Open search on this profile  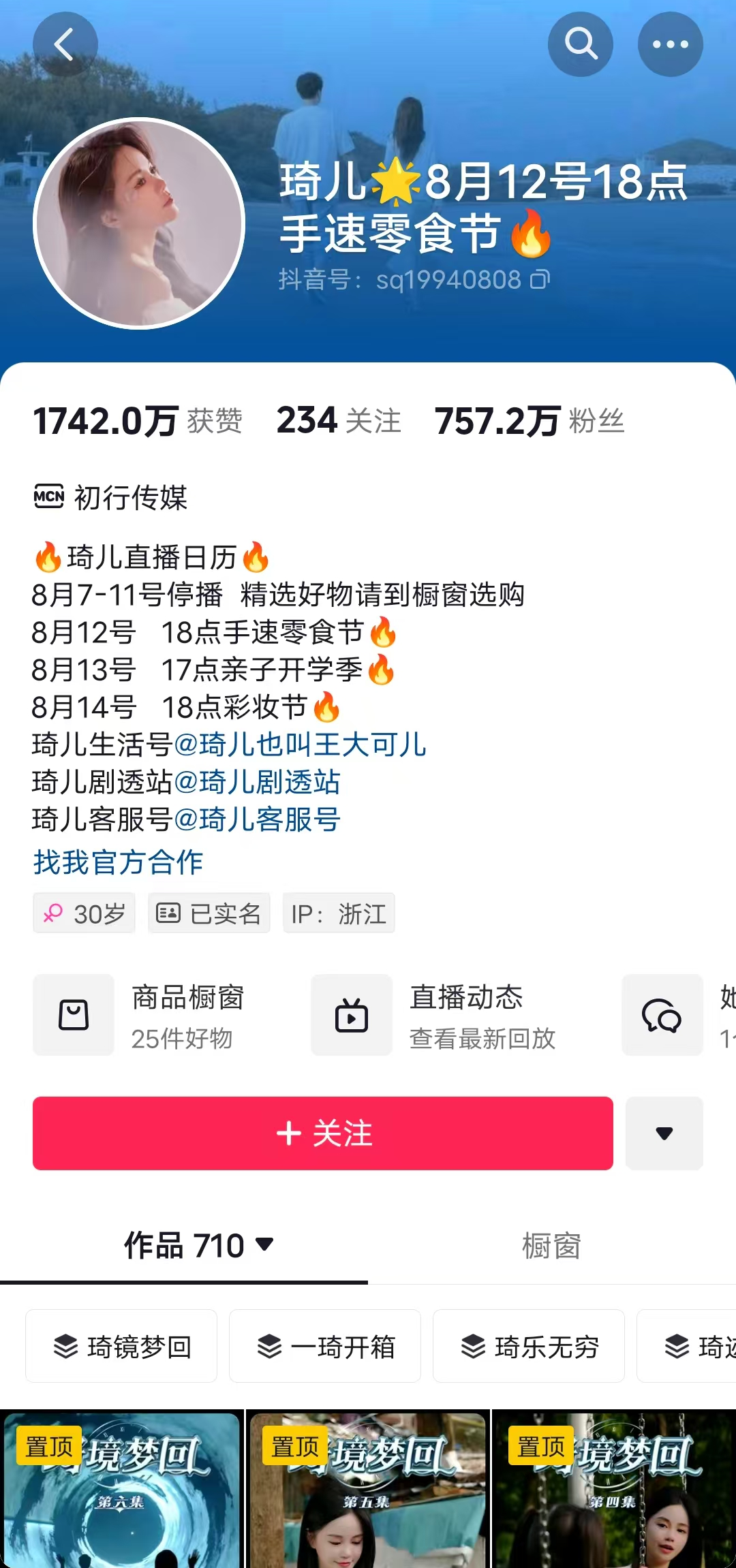580,45
